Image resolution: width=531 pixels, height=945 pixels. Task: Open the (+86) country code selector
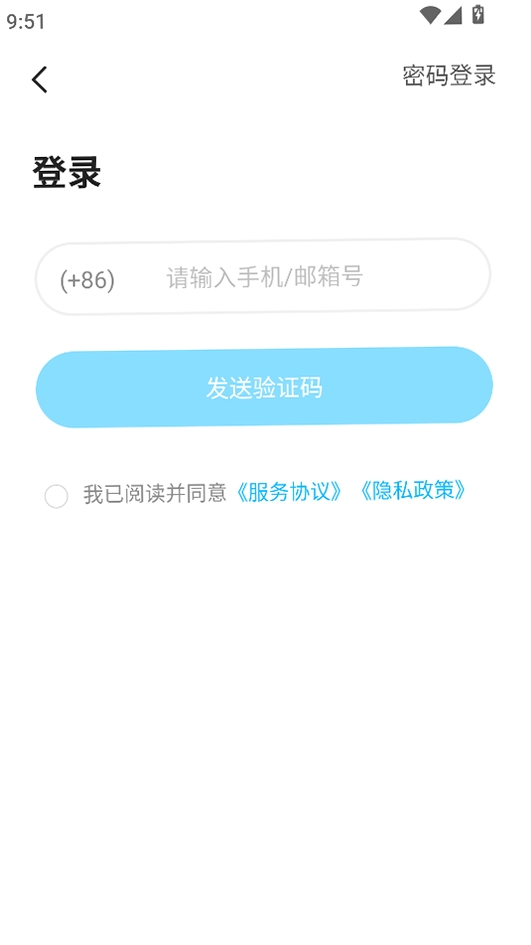point(87,281)
